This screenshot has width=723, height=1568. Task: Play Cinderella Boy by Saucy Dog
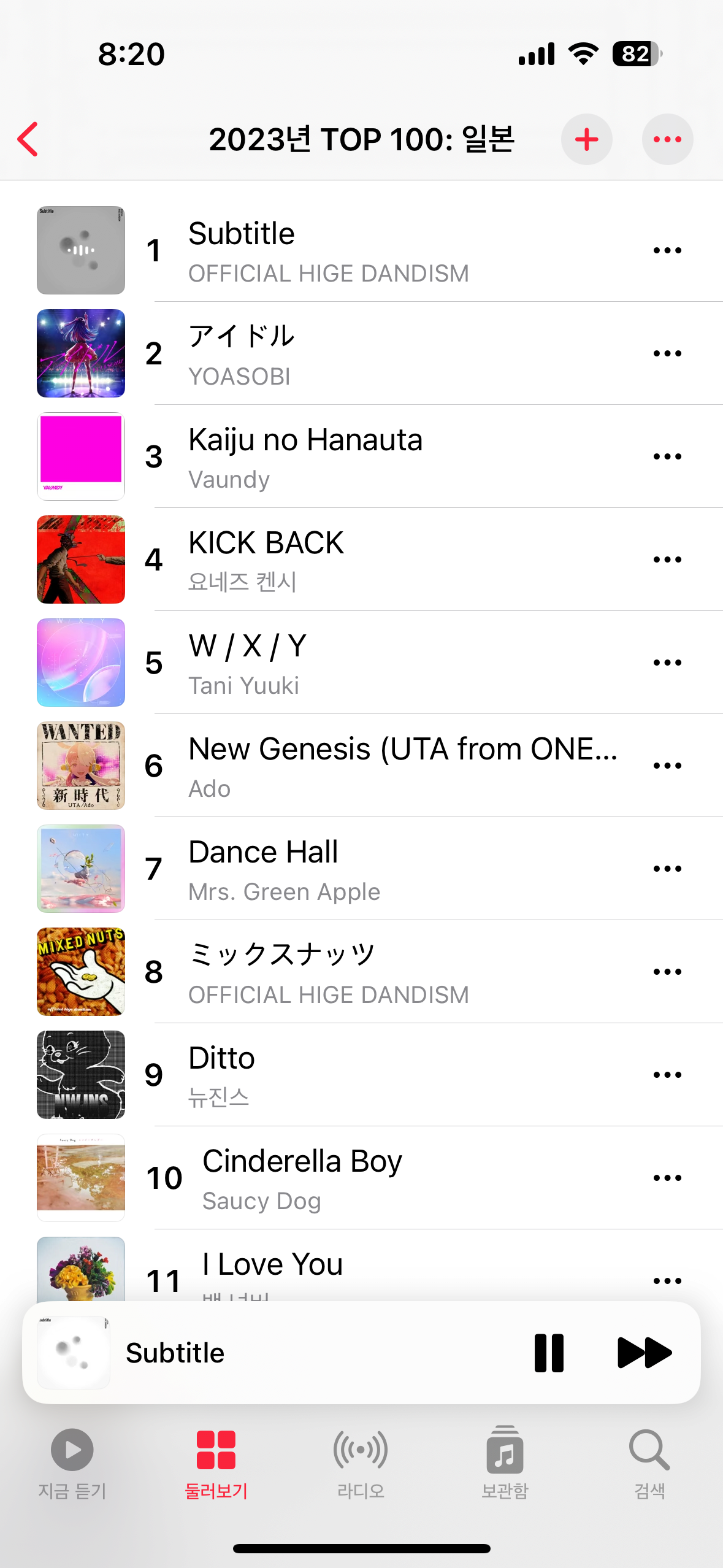click(368, 1178)
